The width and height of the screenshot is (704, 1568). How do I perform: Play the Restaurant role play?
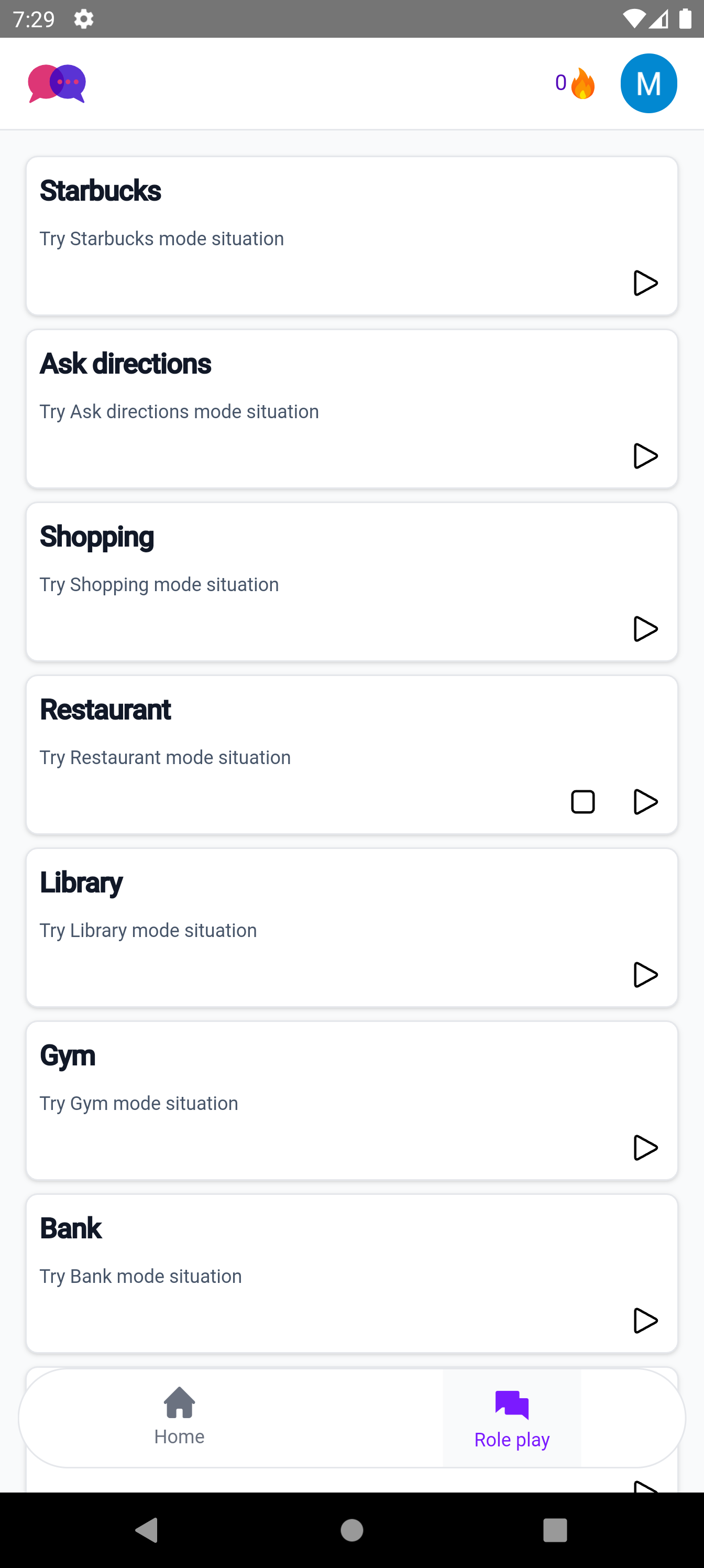point(645,802)
